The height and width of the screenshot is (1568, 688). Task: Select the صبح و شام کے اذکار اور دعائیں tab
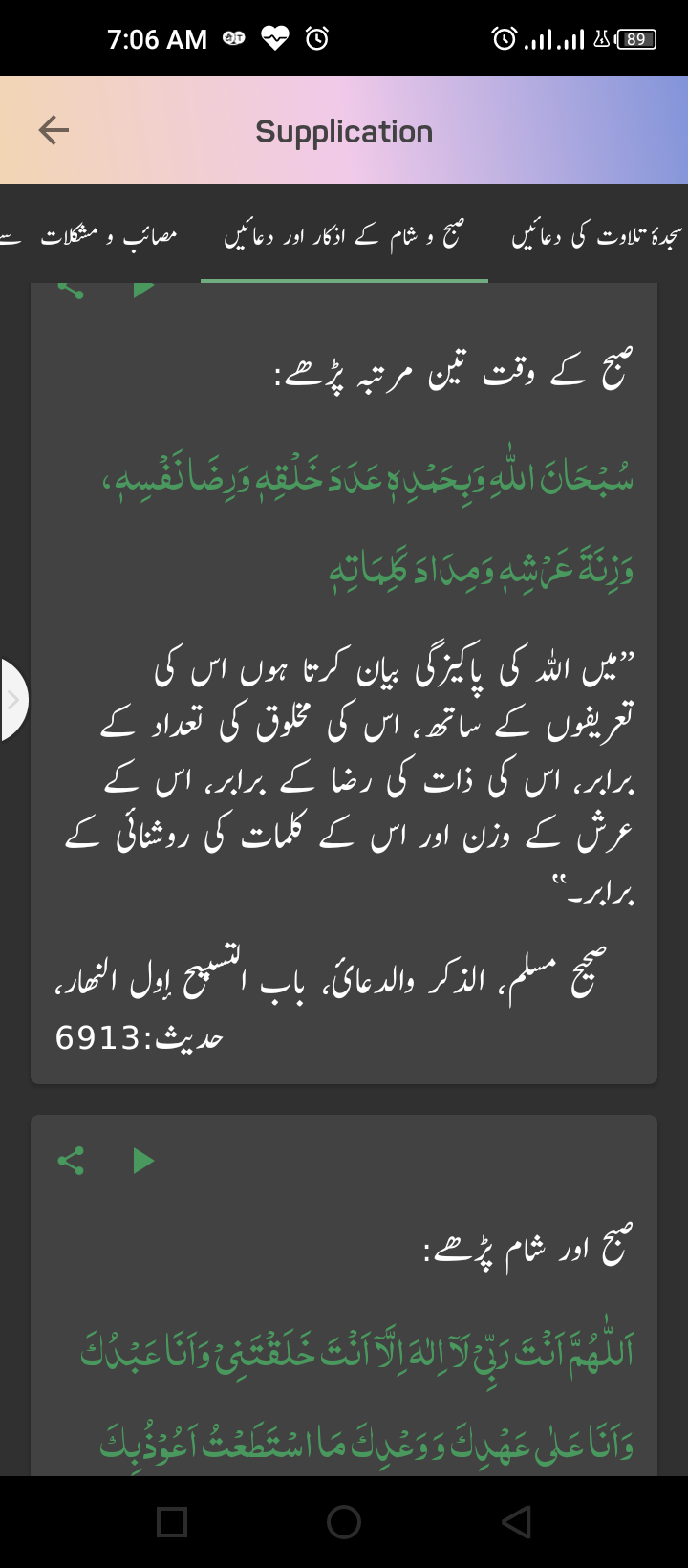click(344, 236)
